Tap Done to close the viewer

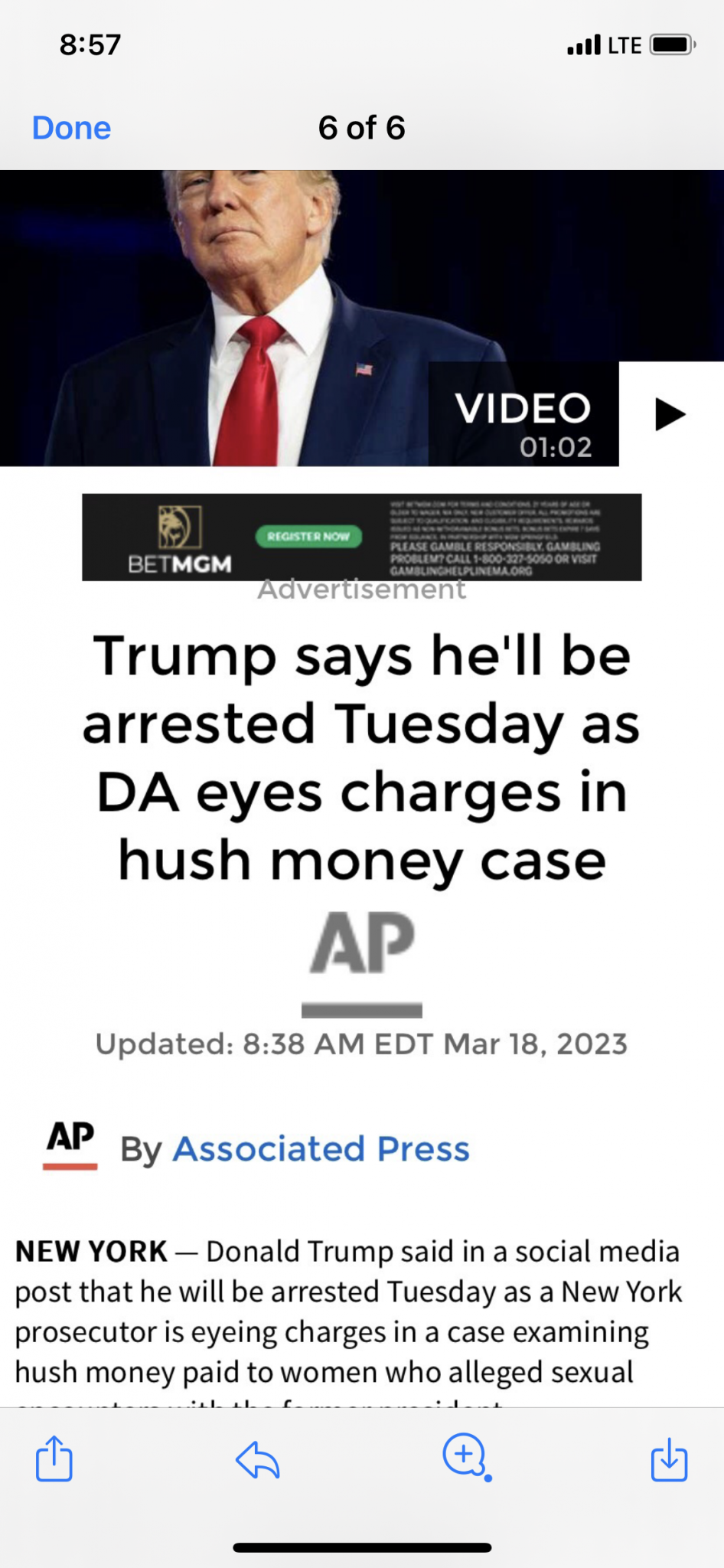tap(71, 128)
